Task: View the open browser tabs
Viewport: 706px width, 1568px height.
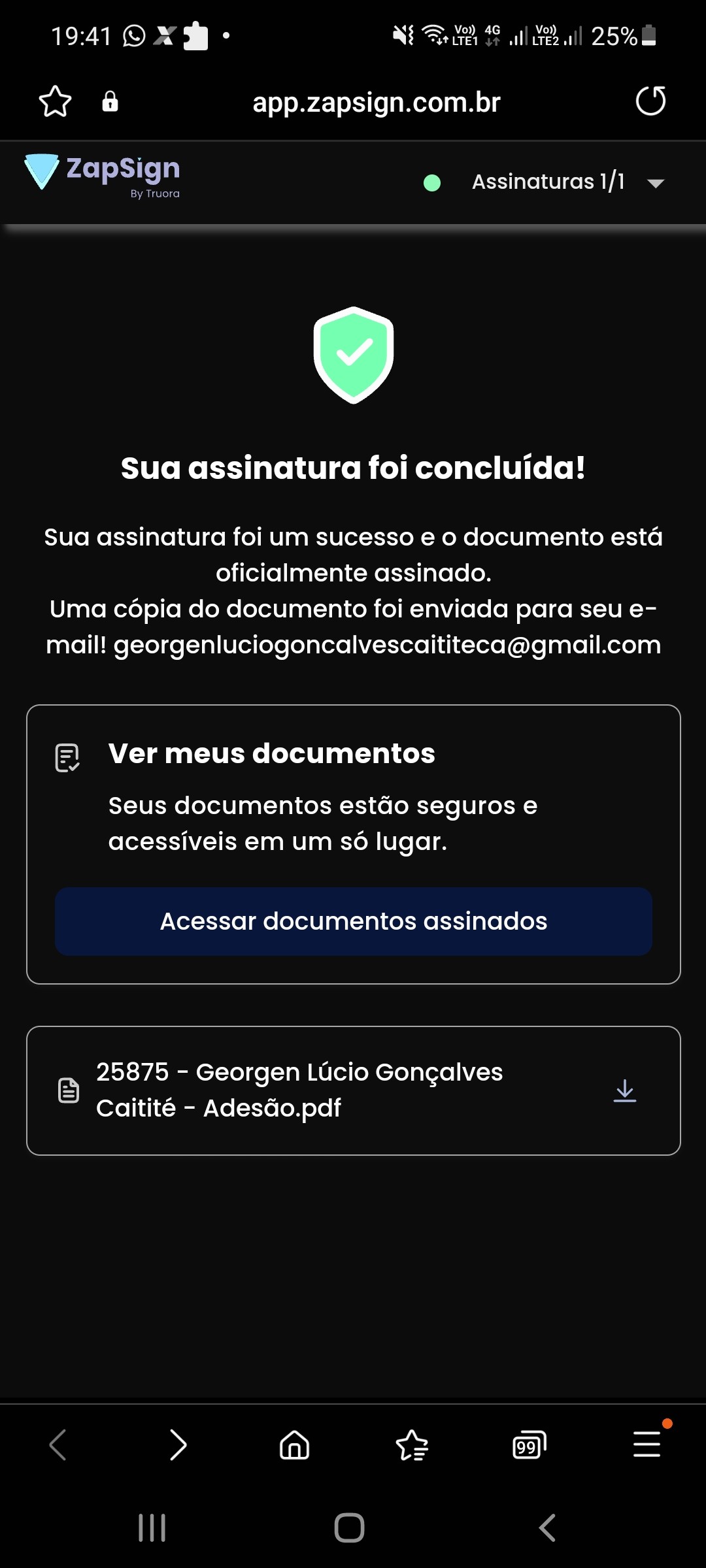Action: (x=529, y=1445)
